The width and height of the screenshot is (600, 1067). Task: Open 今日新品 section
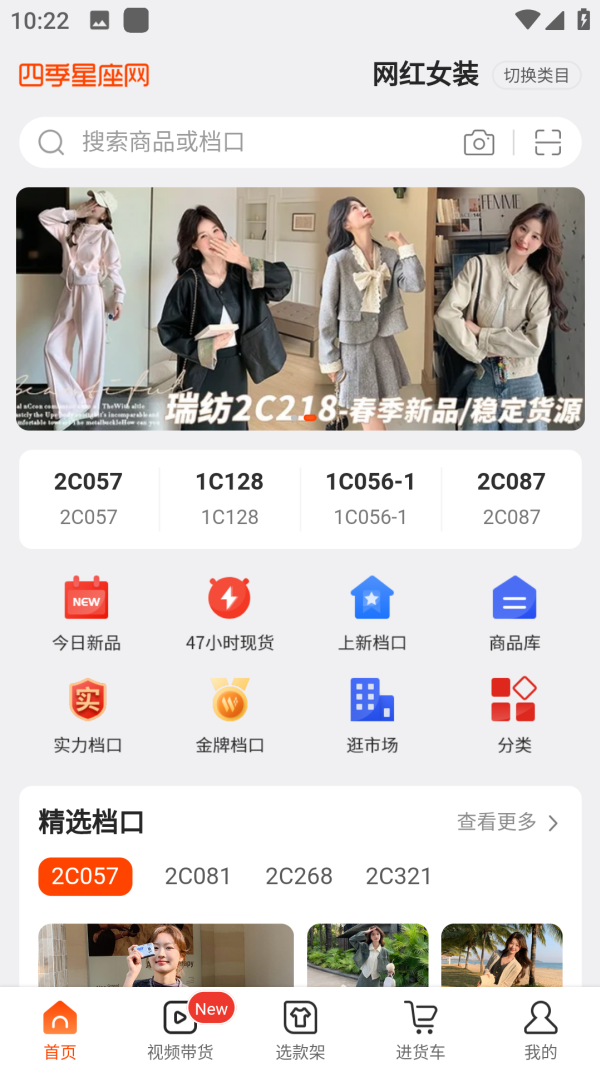86,613
